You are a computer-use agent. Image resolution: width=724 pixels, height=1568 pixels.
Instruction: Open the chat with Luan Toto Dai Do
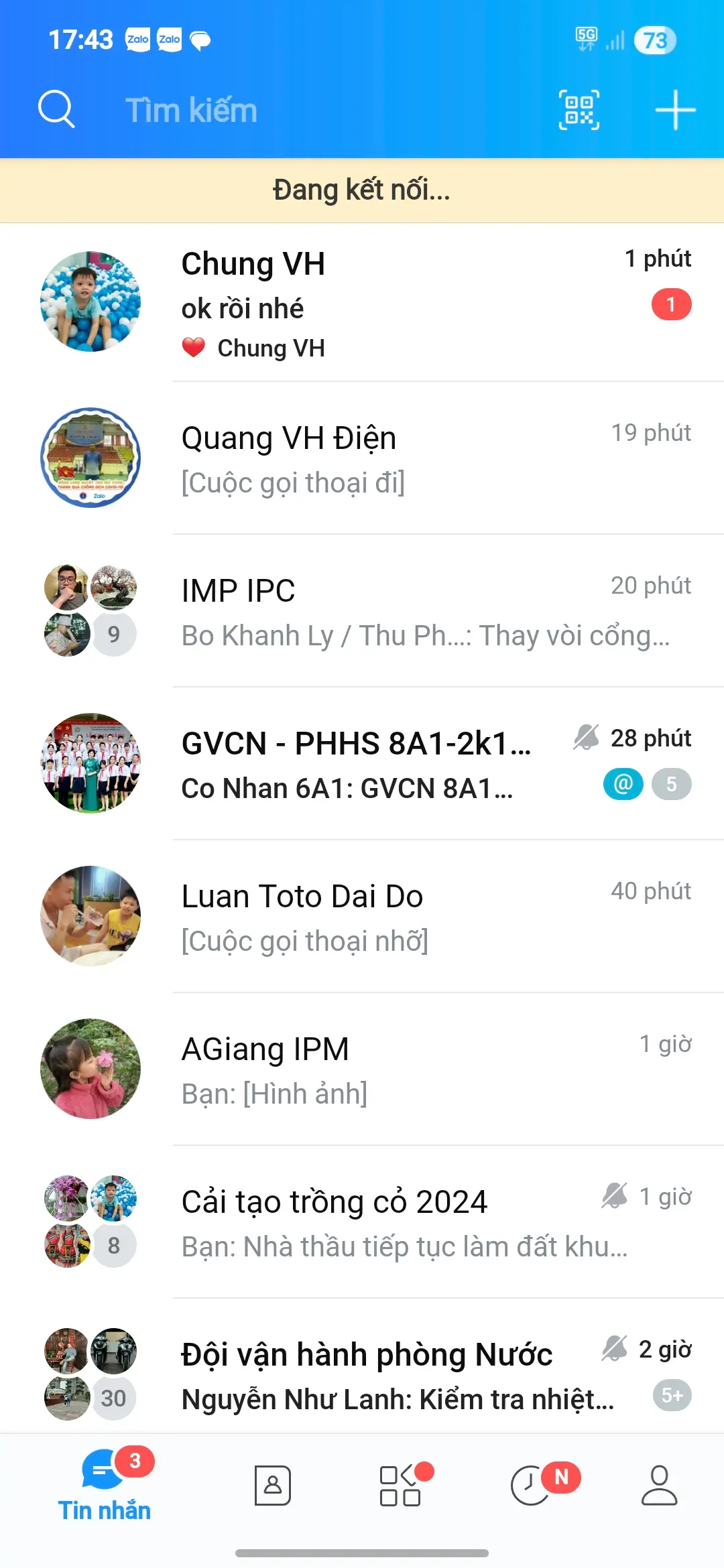362,917
